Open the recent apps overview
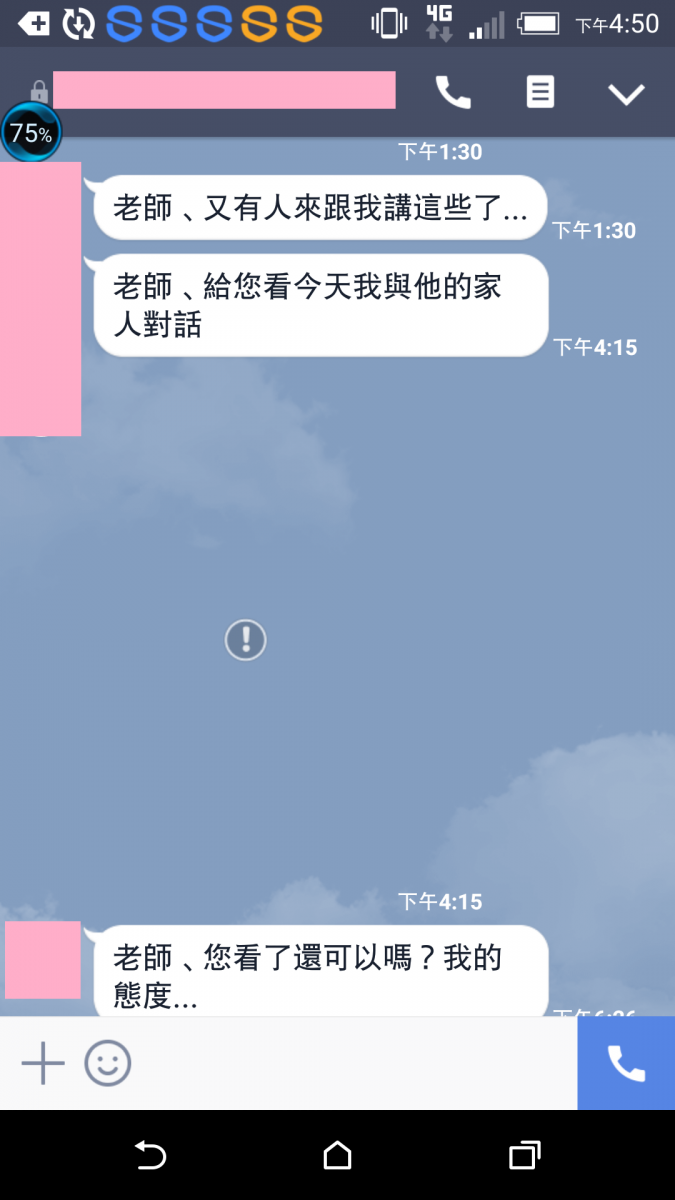This screenshot has width=675, height=1200. [524, 1156]
